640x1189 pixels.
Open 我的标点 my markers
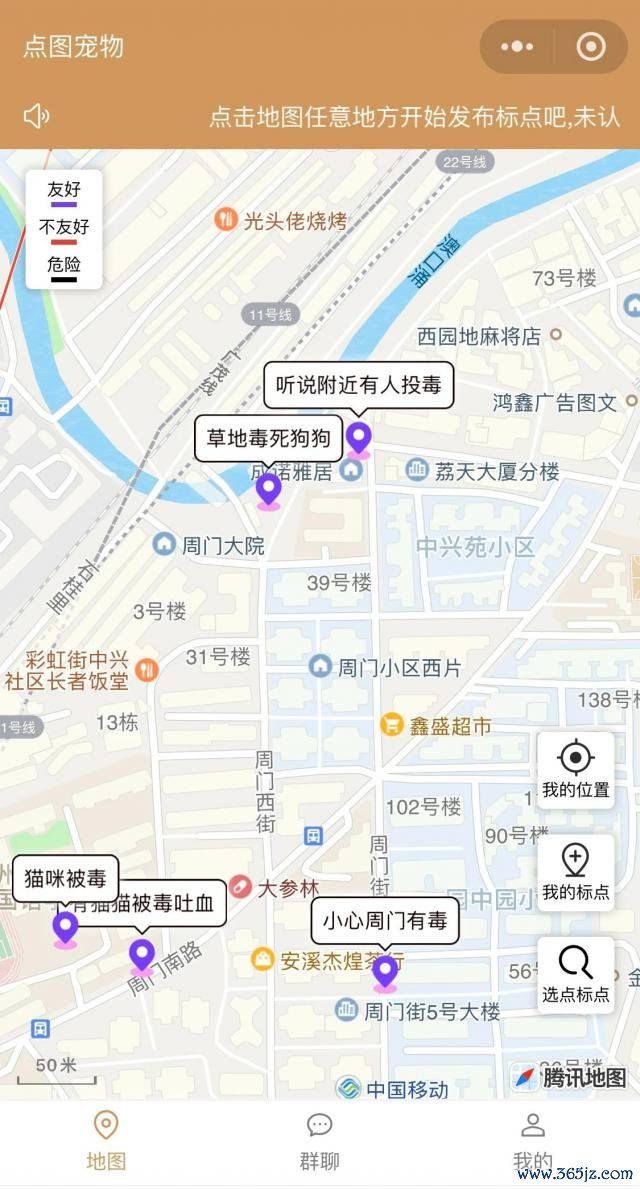coord(576,872)
